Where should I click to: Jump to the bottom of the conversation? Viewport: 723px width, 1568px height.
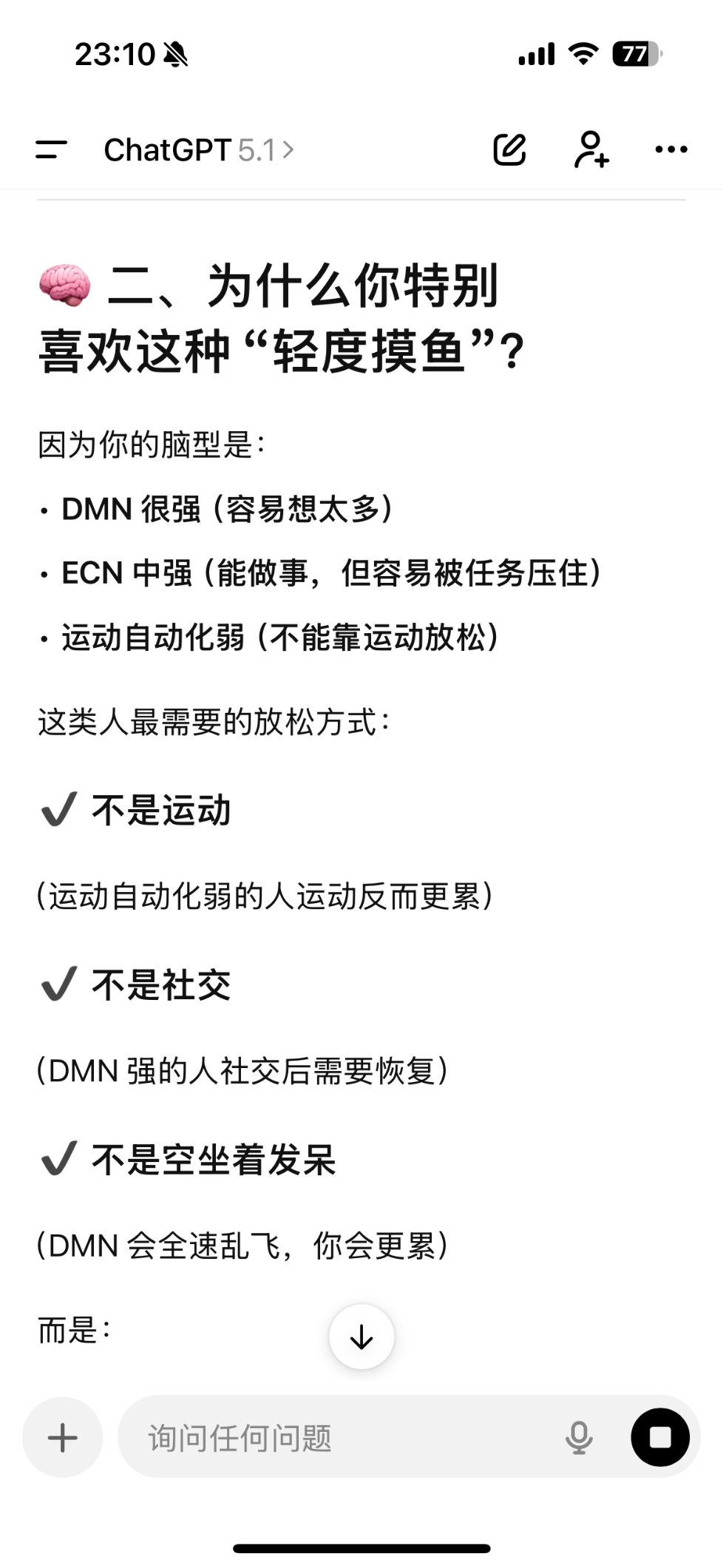coord(361,1336)
